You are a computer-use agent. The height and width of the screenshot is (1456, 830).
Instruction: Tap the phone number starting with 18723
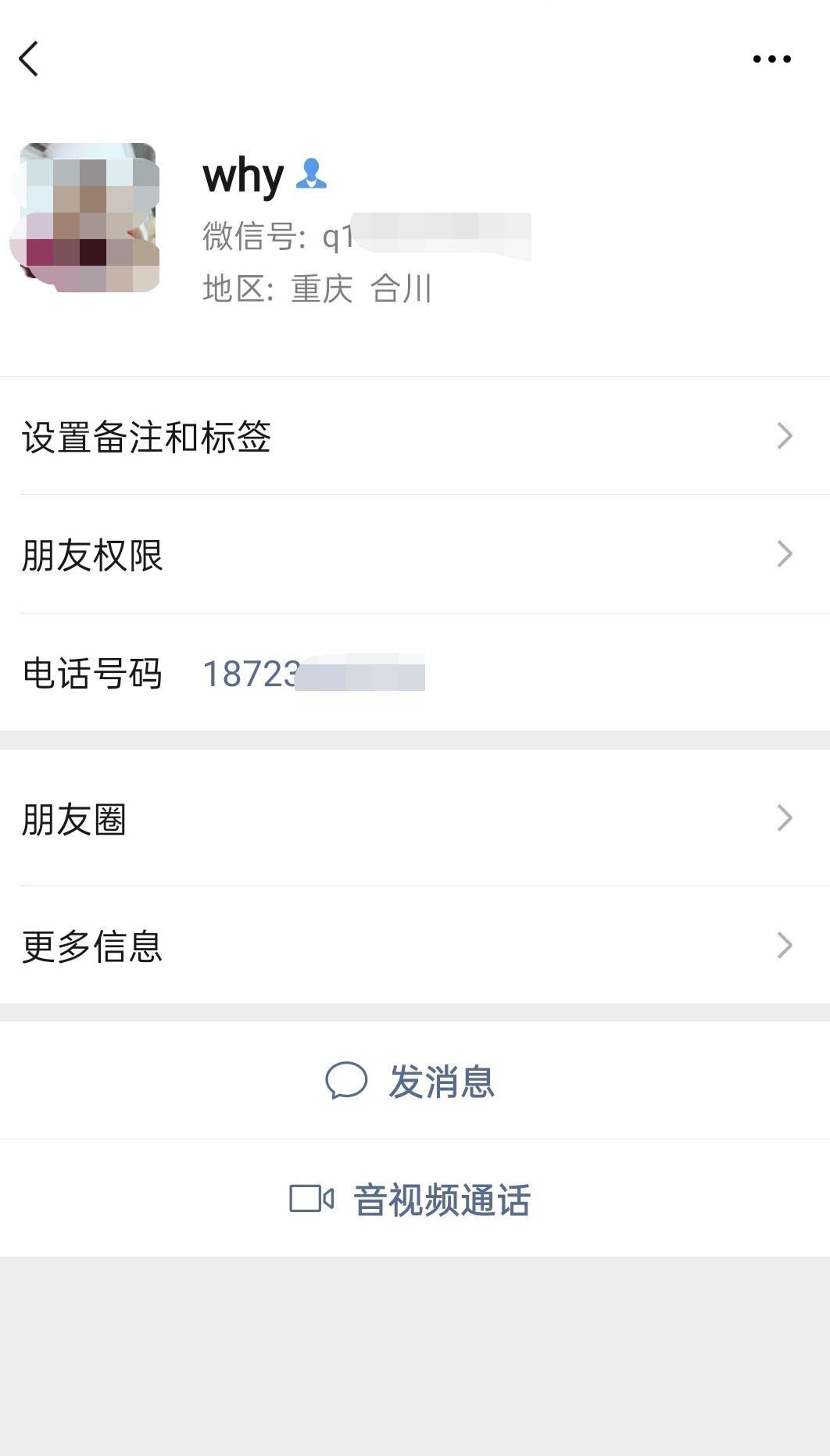311,673
